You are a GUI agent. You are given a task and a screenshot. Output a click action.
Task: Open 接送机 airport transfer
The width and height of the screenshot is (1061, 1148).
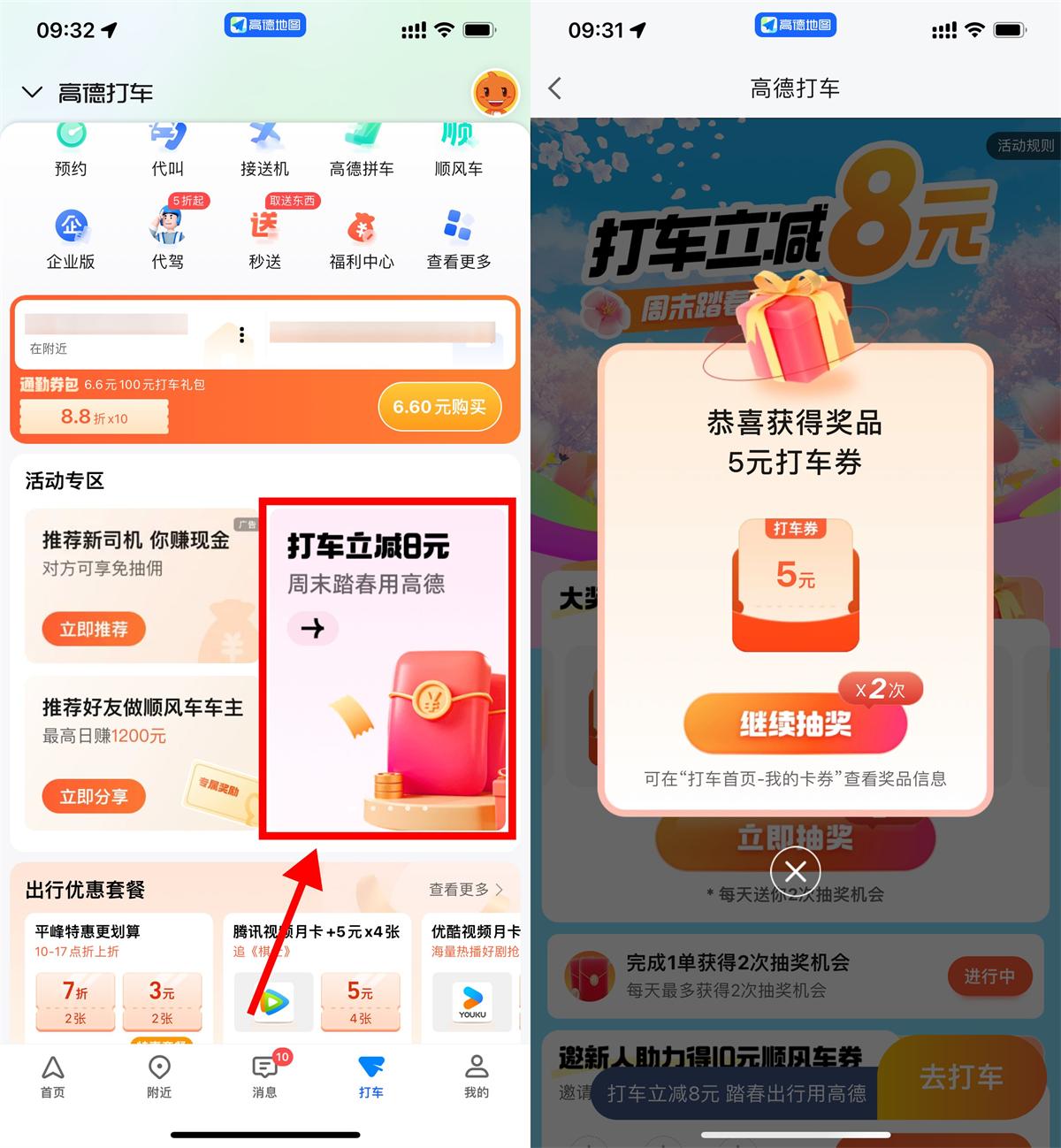[264, 149]
